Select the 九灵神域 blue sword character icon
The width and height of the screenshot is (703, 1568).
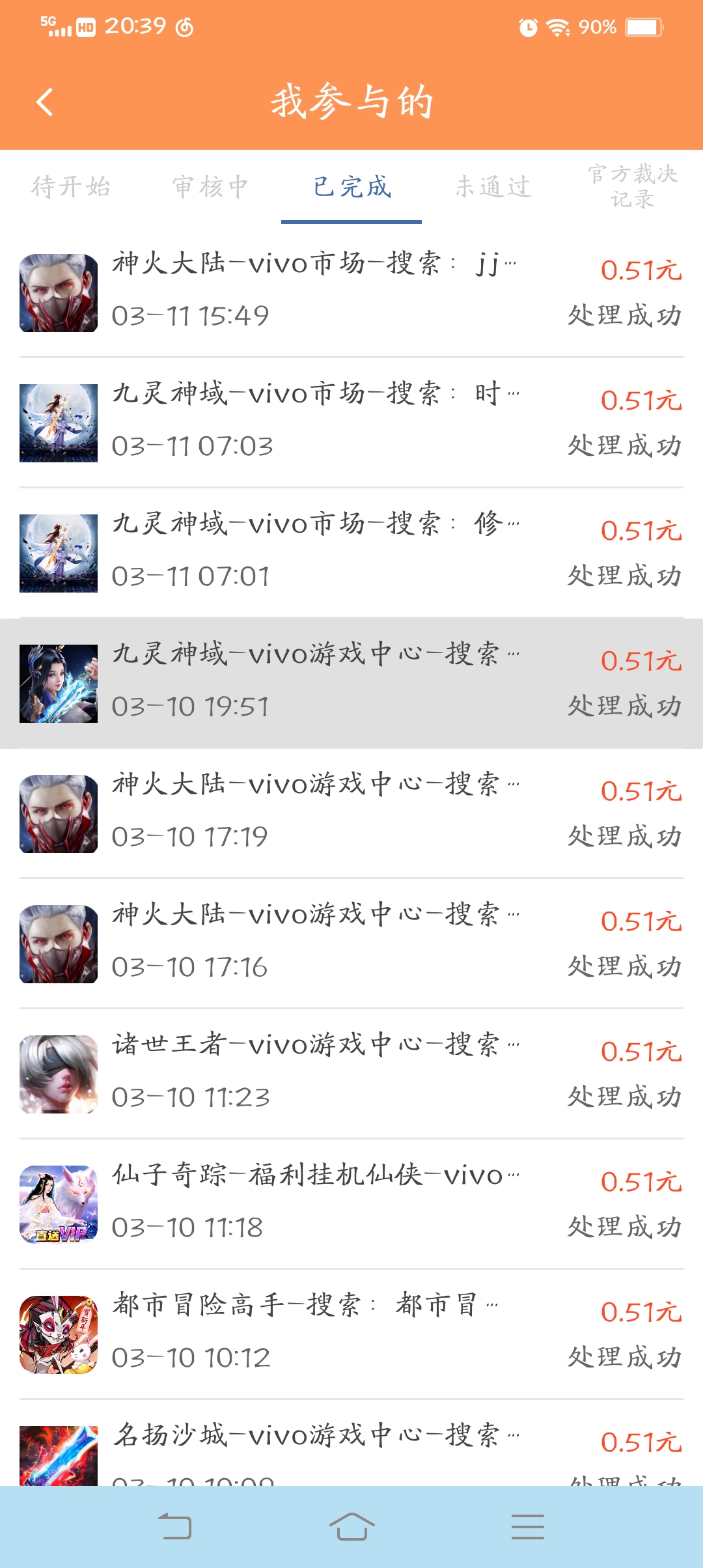[59, 681]
